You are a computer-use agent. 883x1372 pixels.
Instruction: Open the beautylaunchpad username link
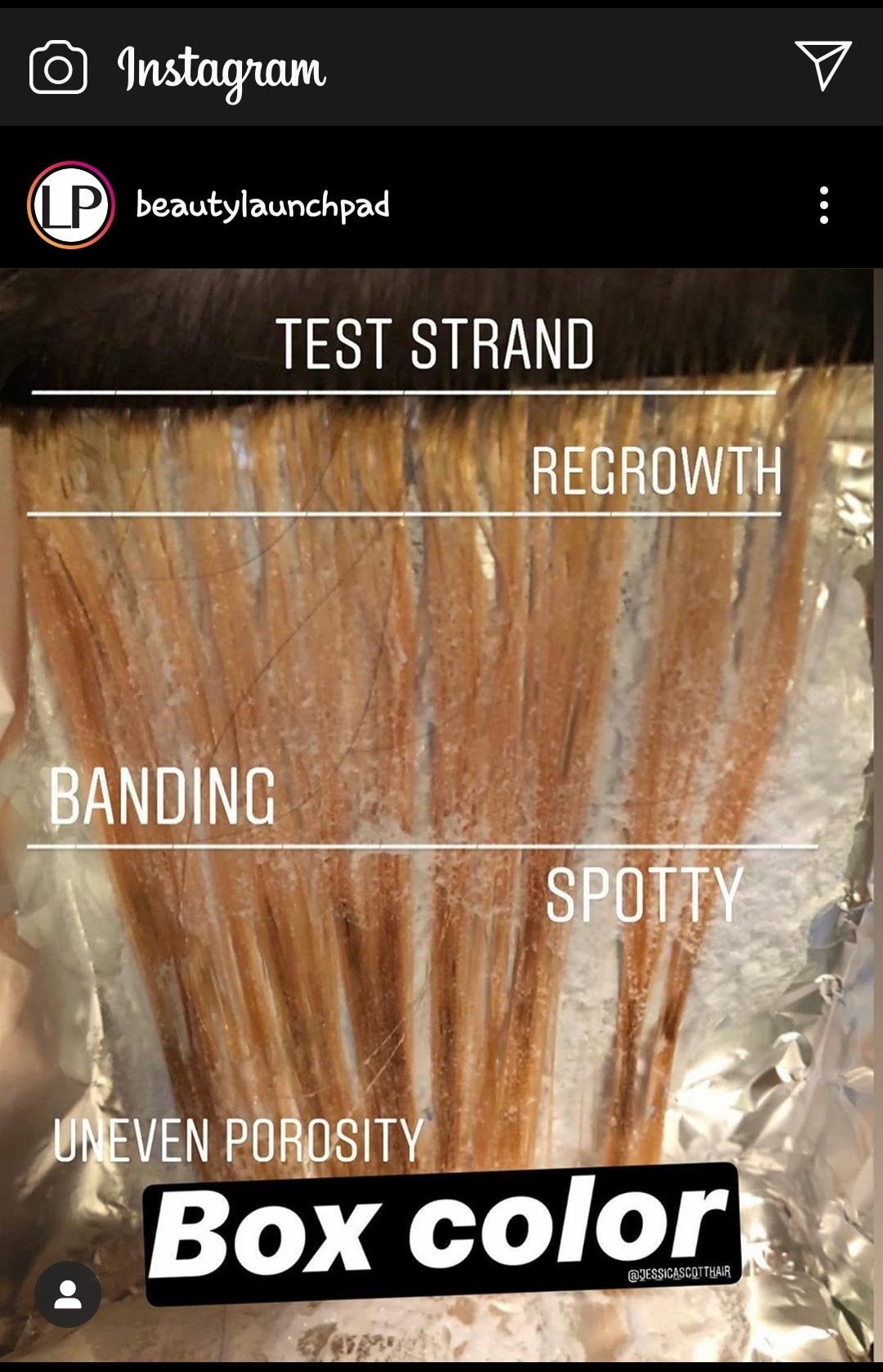[x=262, y=205]
